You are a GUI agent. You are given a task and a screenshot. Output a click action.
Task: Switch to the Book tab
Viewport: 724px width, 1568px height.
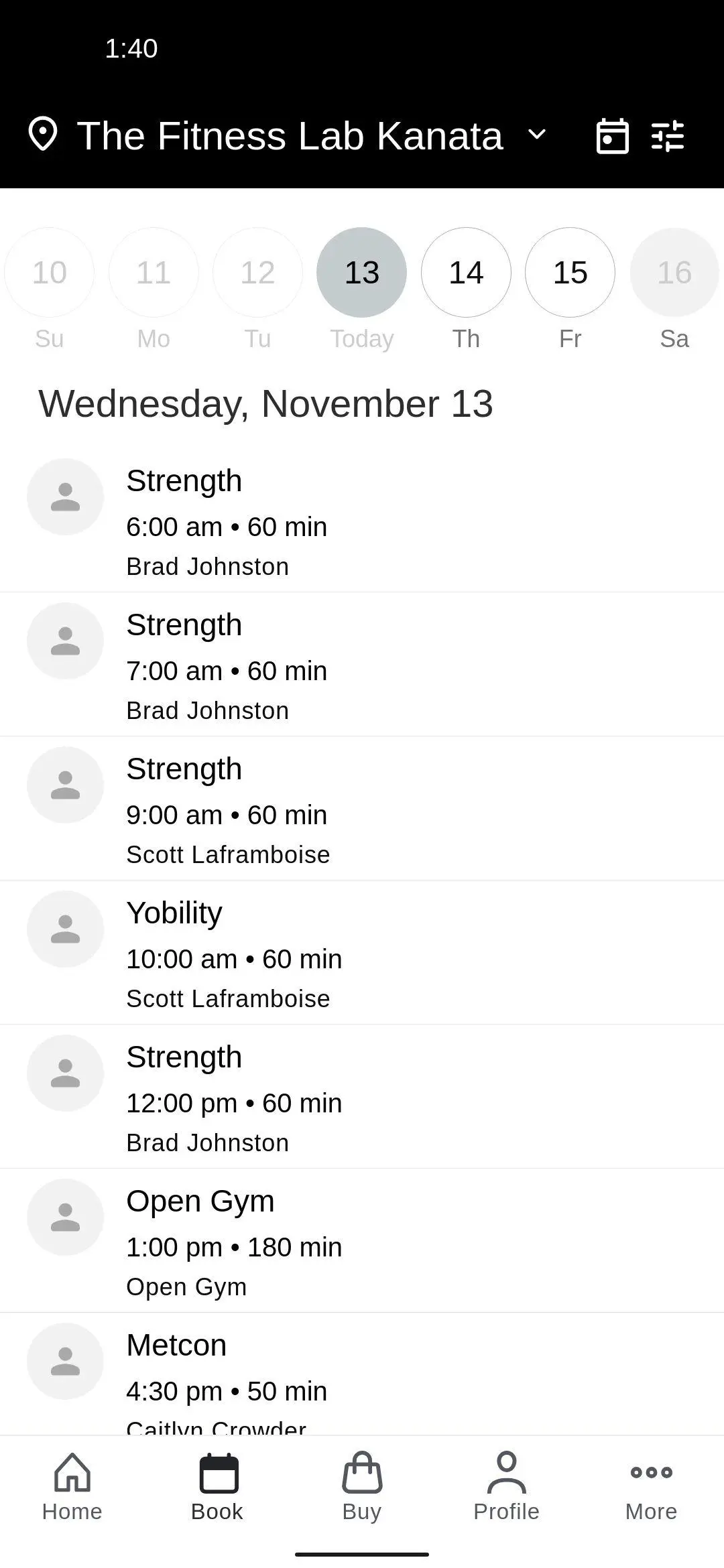click(x=217, y=1488)
